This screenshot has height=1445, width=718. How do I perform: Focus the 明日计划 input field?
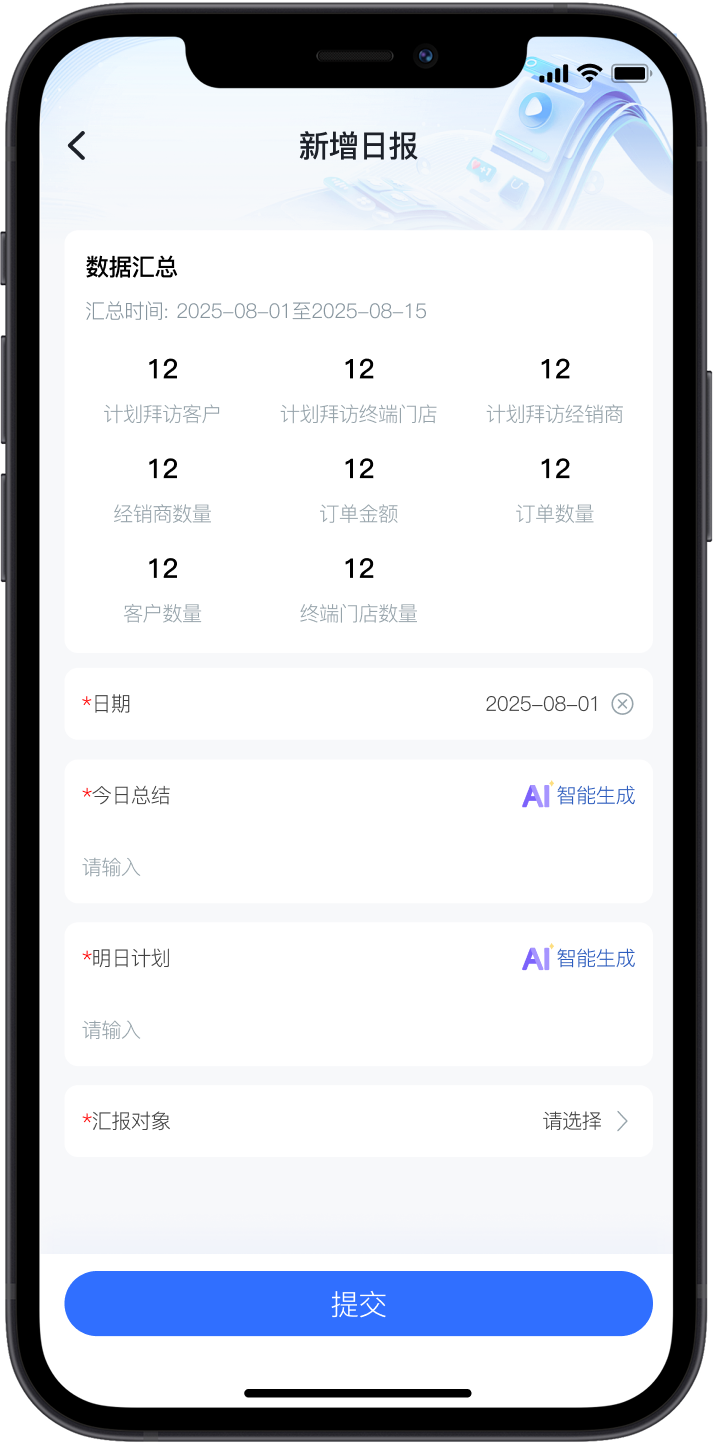[x=358, y=1030]
